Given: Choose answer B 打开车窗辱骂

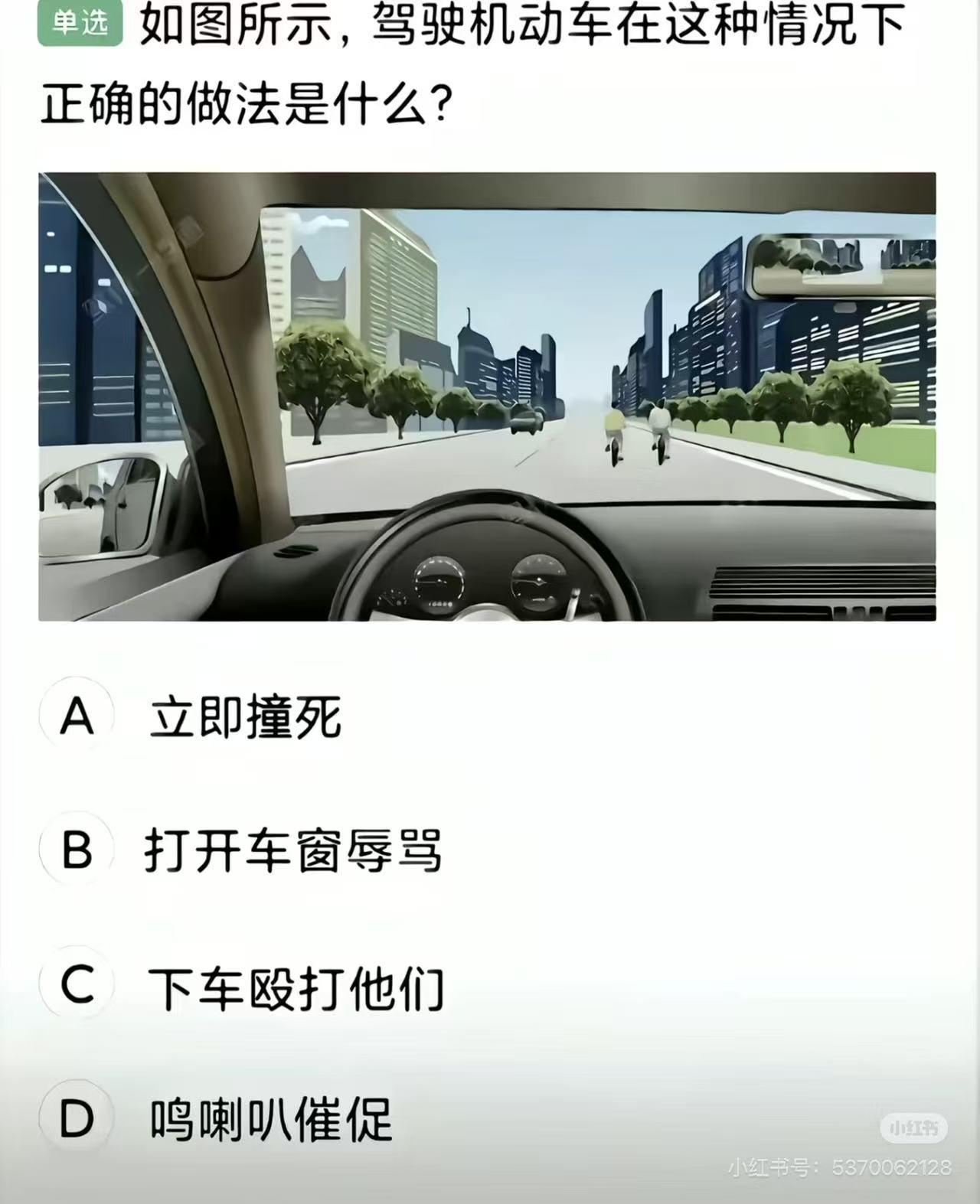Looking at the screenshot, I should (77, 850).
